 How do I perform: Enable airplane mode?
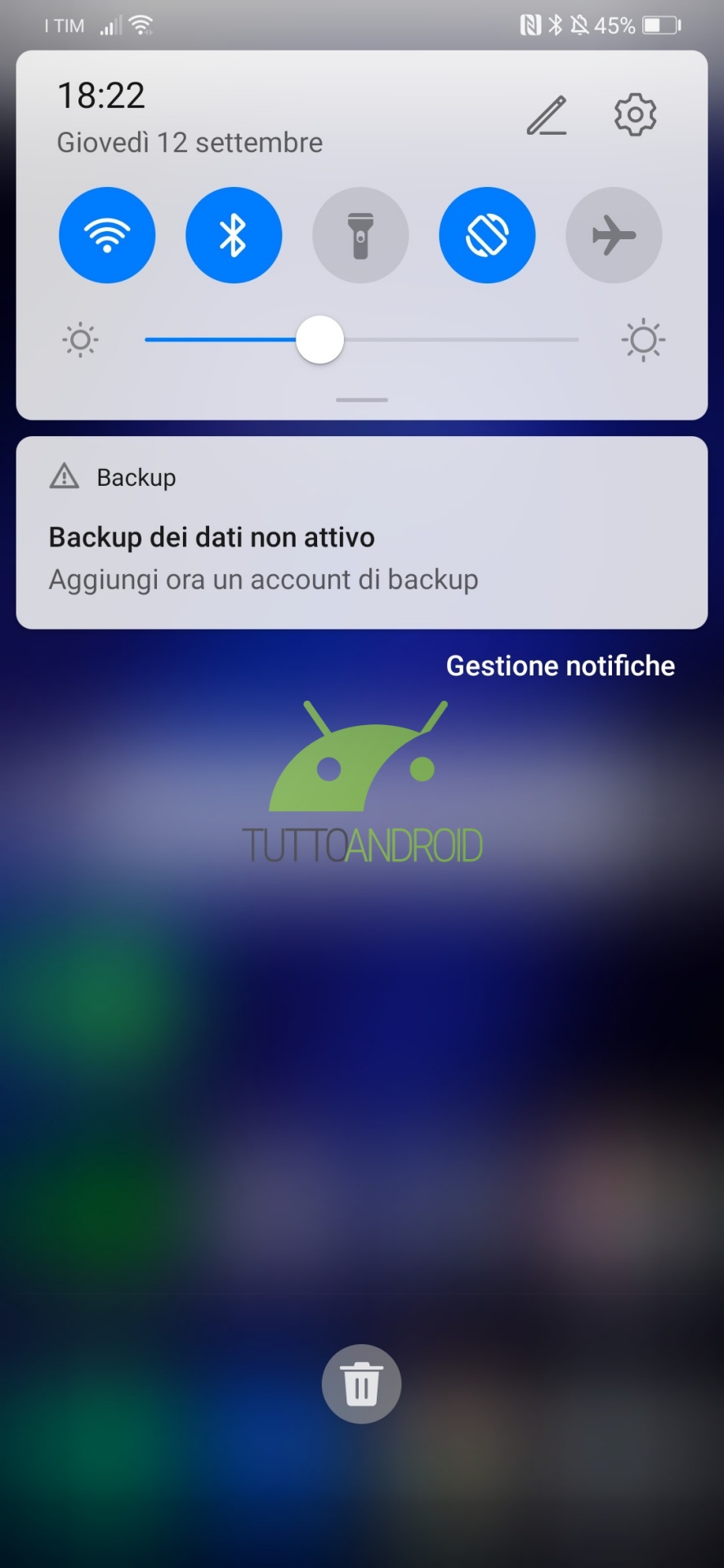point(614,235)
